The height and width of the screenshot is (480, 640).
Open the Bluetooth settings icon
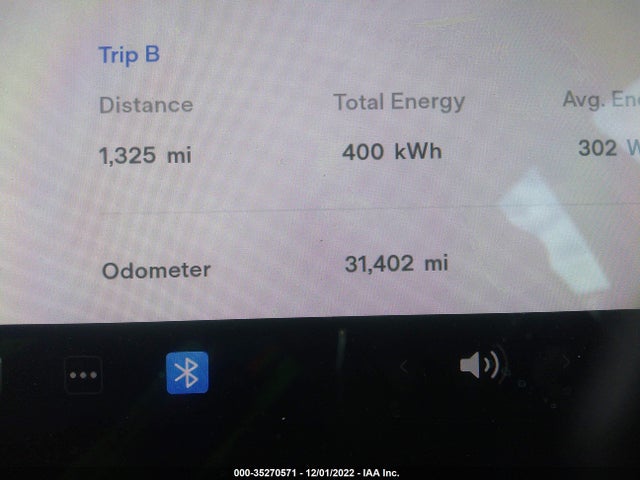(187, 372)
